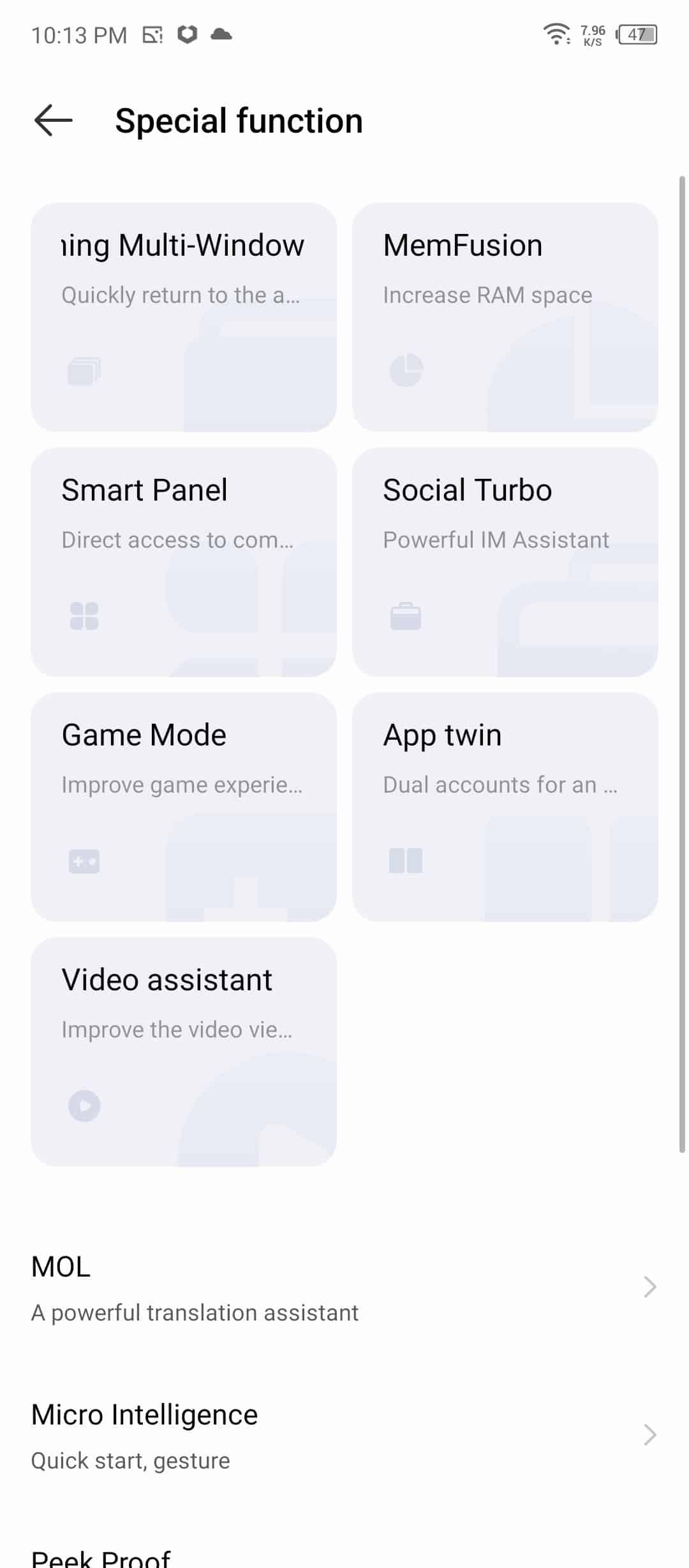Open Game Mode settings
Image resolution: width=689 pixels, height=1568 pixels.
pyautogui.click(x=184, y=807)
